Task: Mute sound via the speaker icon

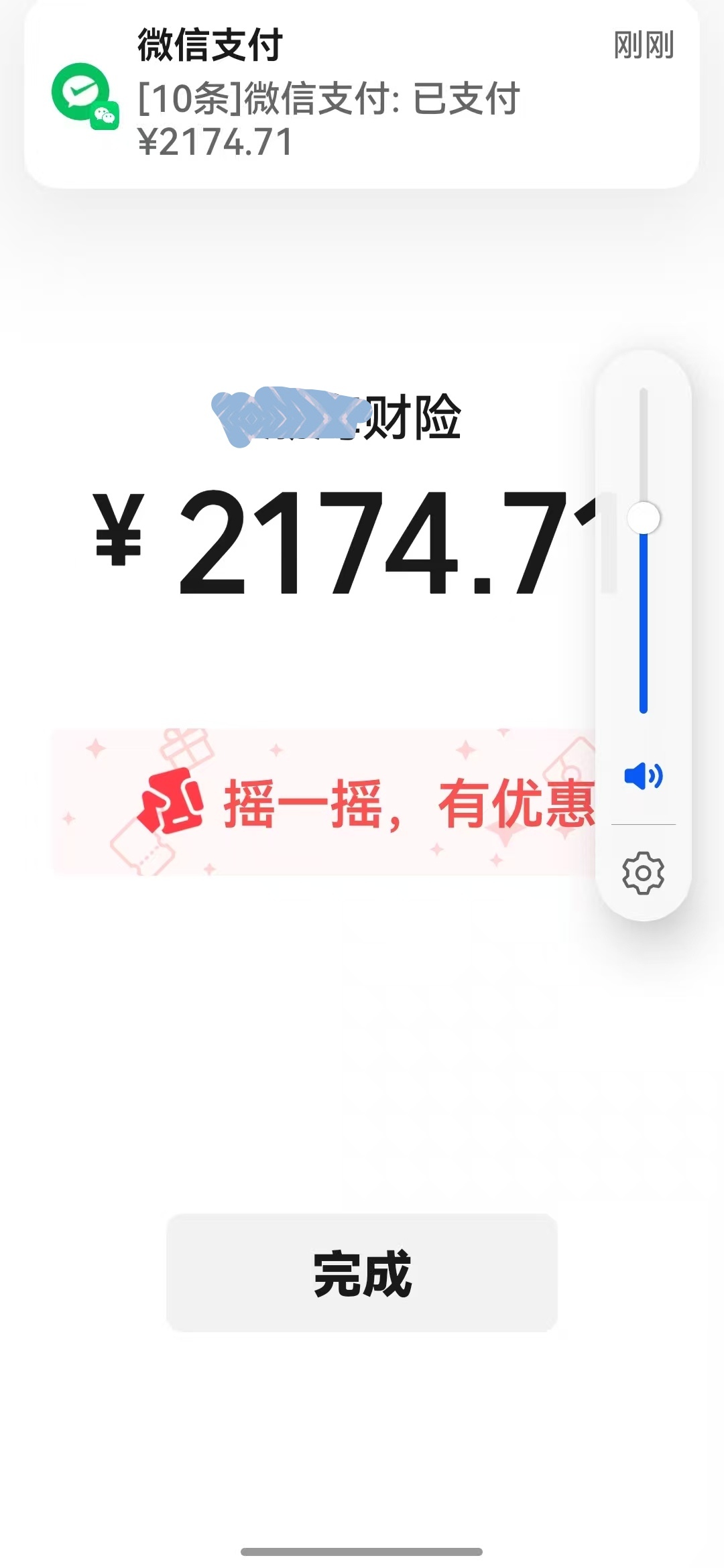Action: tap(643, 776)
